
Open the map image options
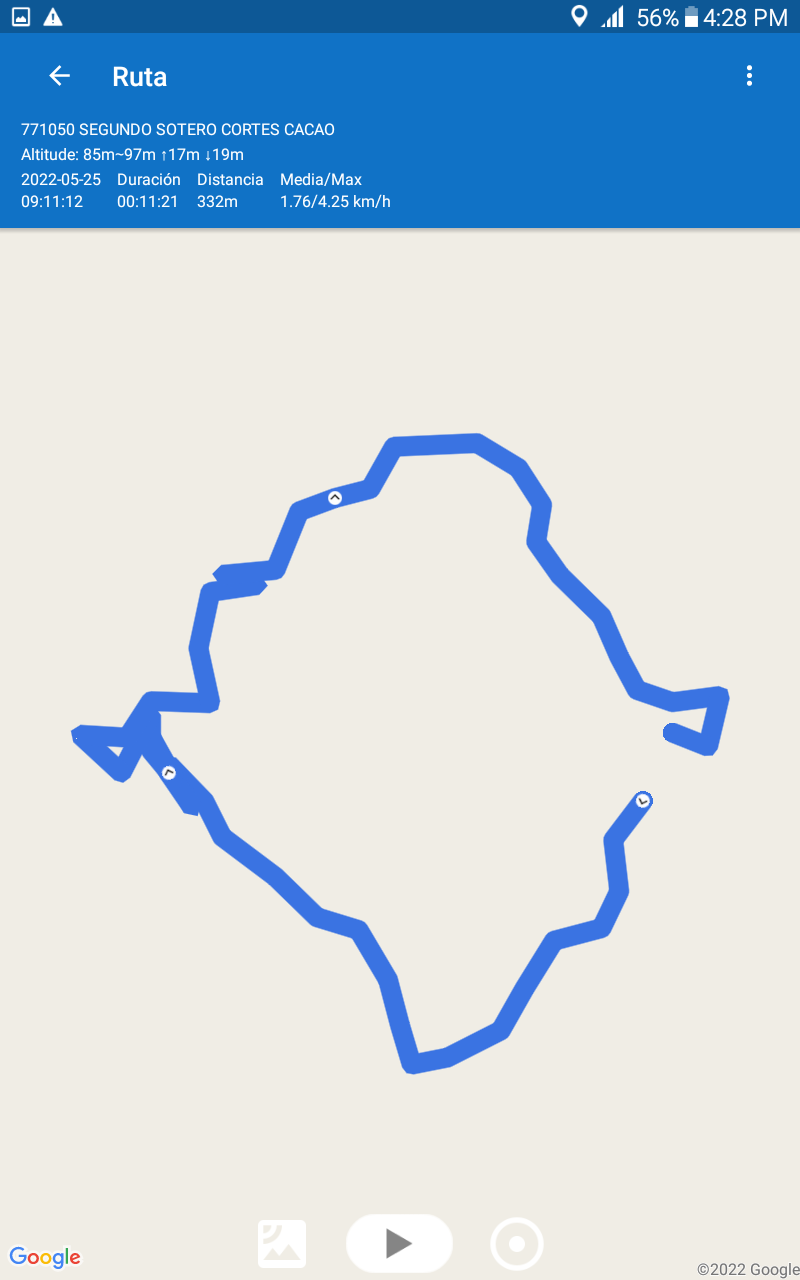point(282,1244)
